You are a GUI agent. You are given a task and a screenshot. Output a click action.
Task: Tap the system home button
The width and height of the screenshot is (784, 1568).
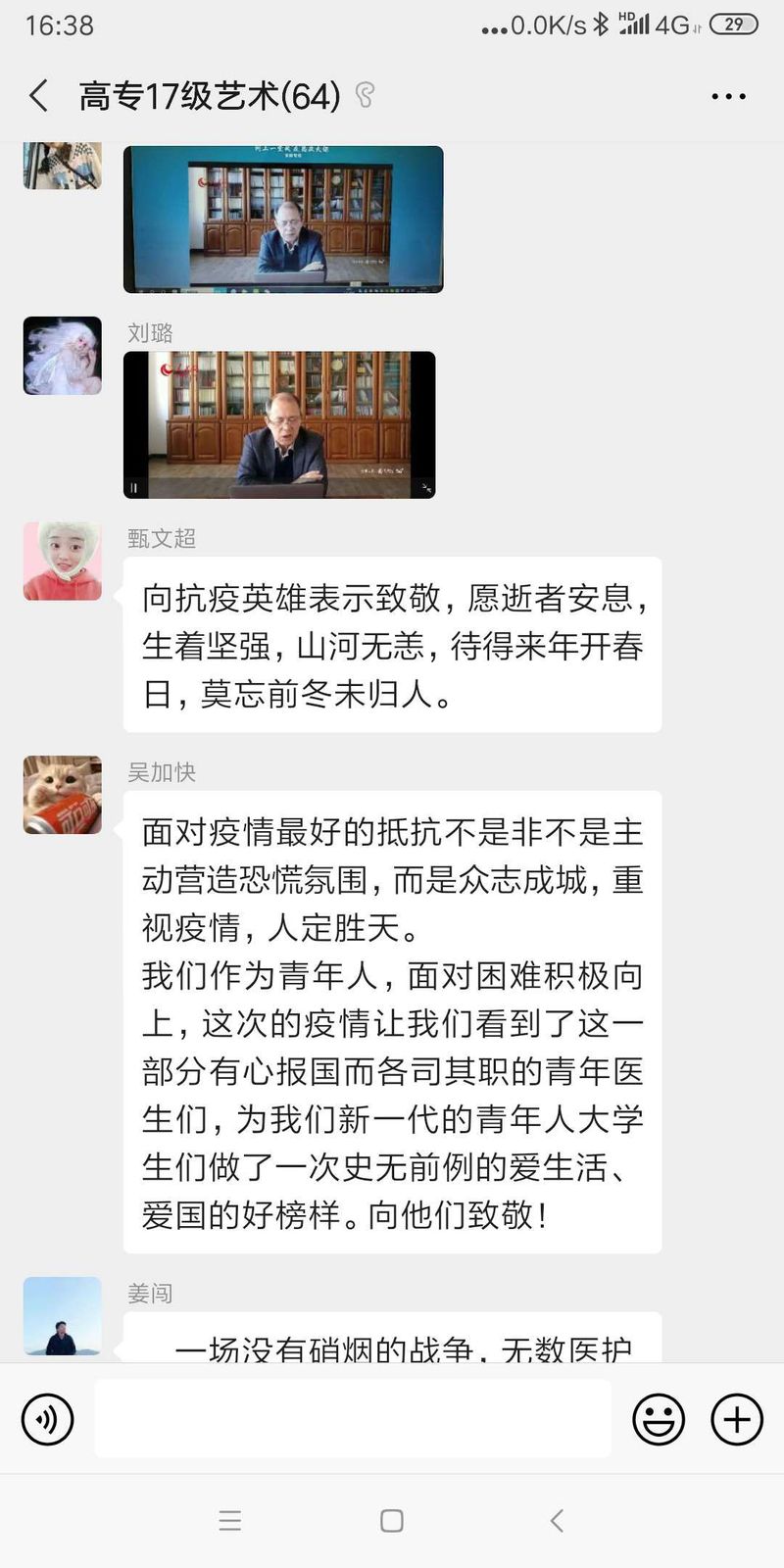(392, 1521)
